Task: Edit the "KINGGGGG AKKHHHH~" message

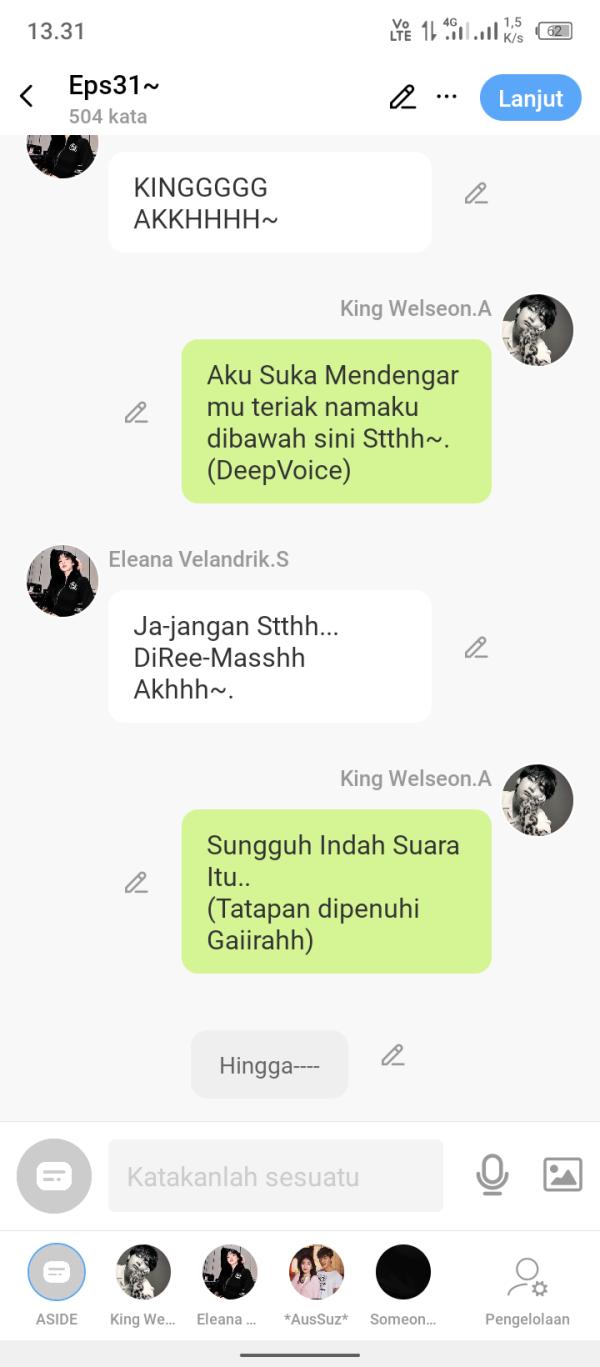Action: 476,194
